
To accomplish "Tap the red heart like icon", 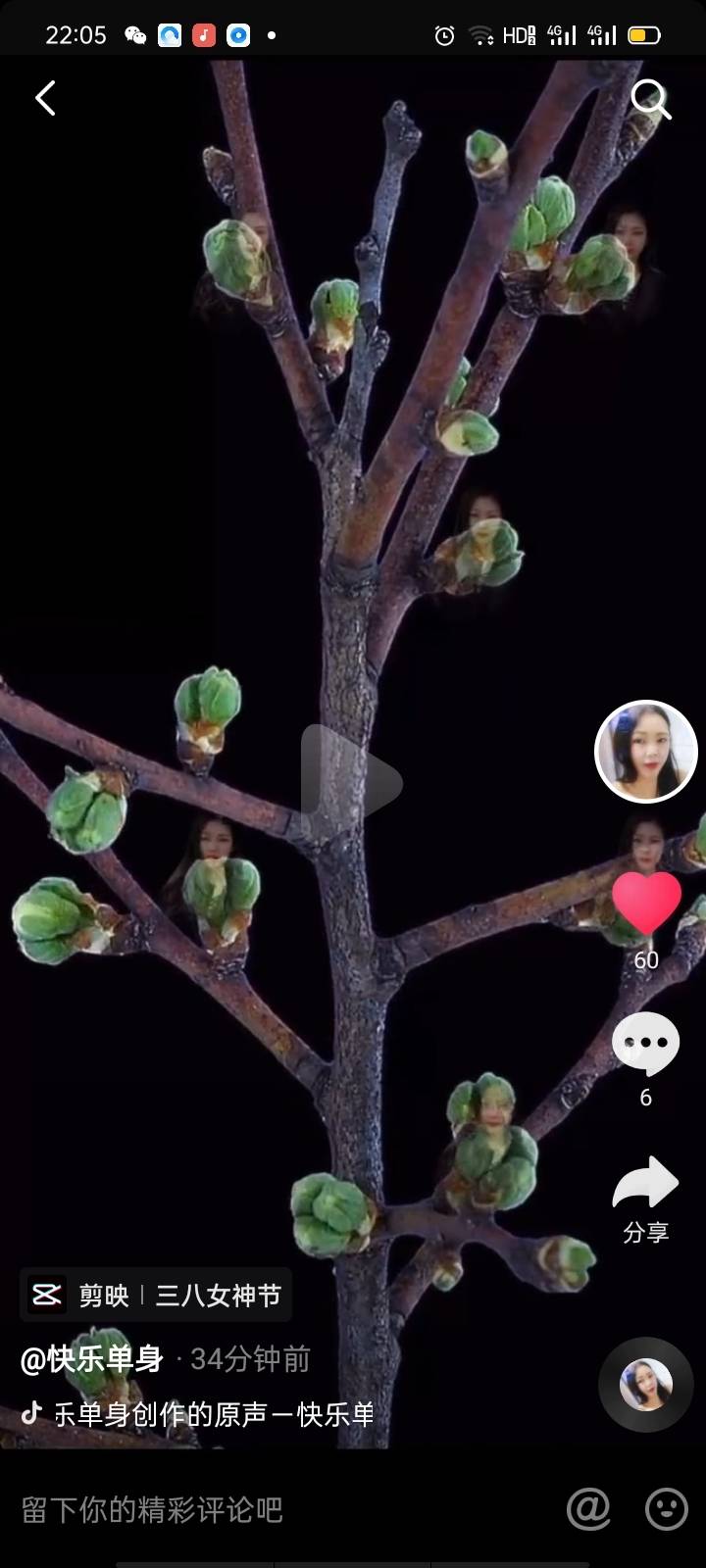I will coord(646,904).
